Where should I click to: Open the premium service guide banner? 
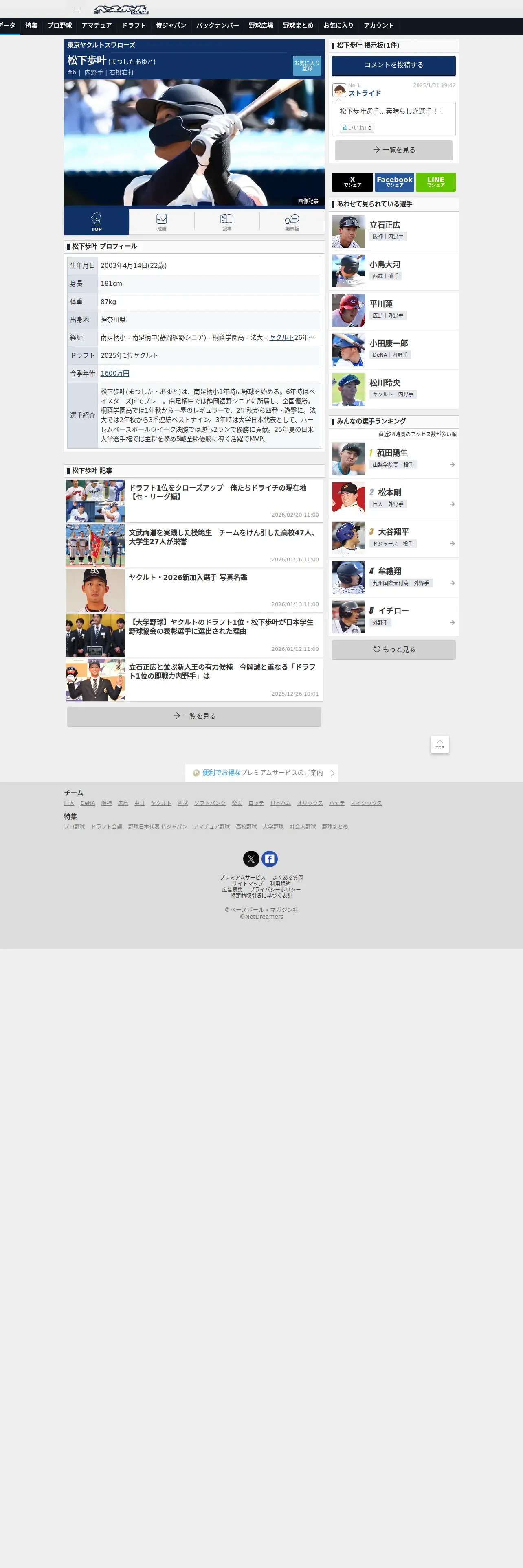click(261, 773)
